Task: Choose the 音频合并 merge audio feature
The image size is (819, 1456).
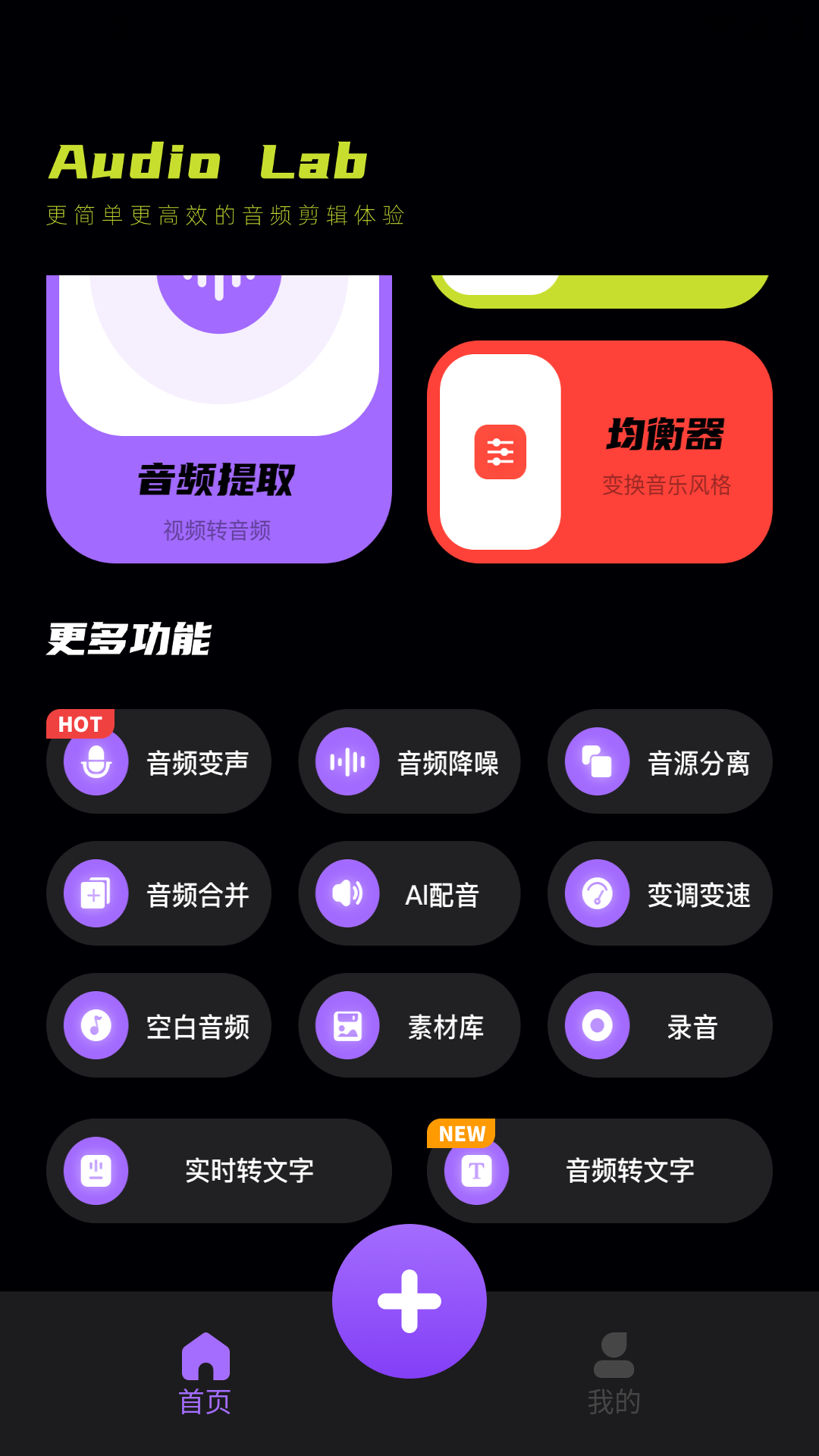Action: (x=159, y=893)
